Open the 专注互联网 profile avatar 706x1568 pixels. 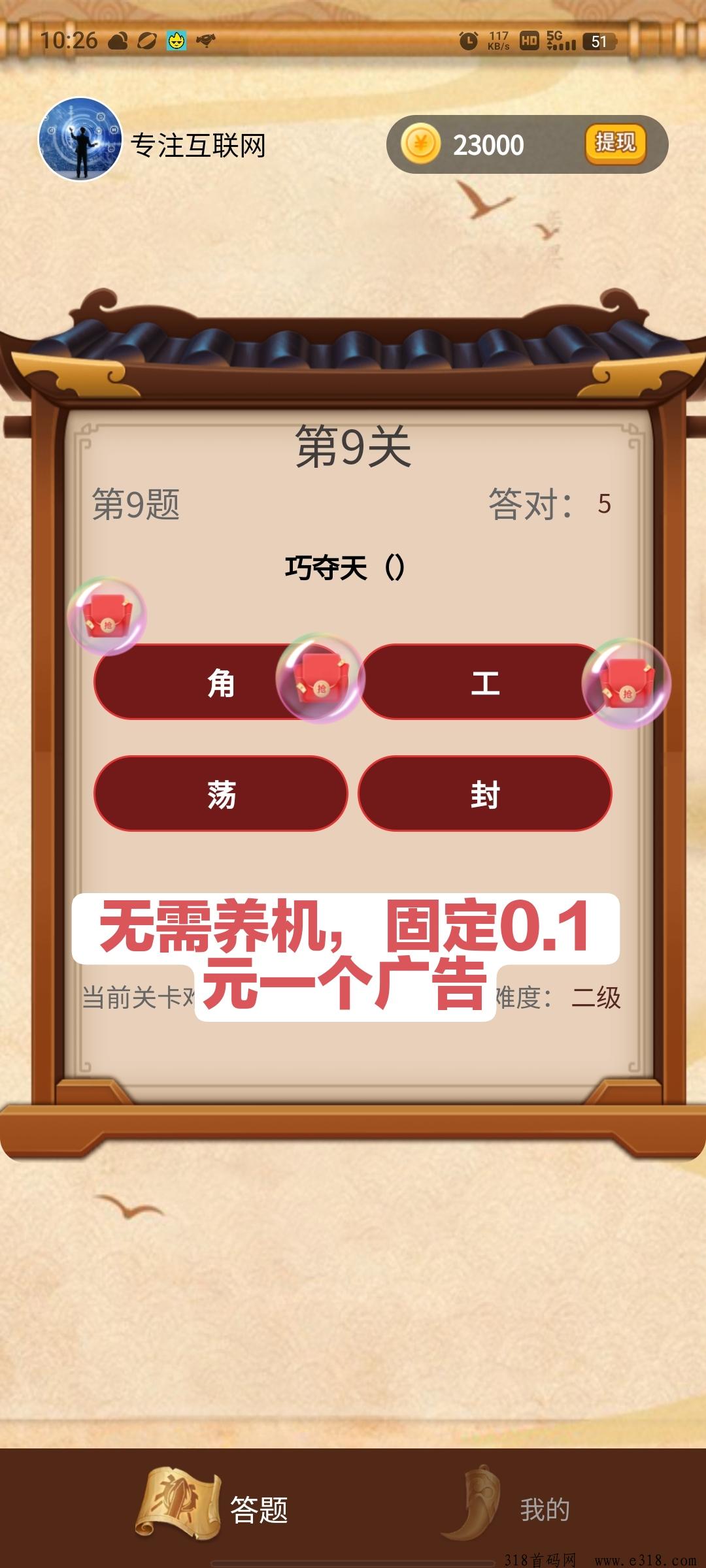pos(80,139)
